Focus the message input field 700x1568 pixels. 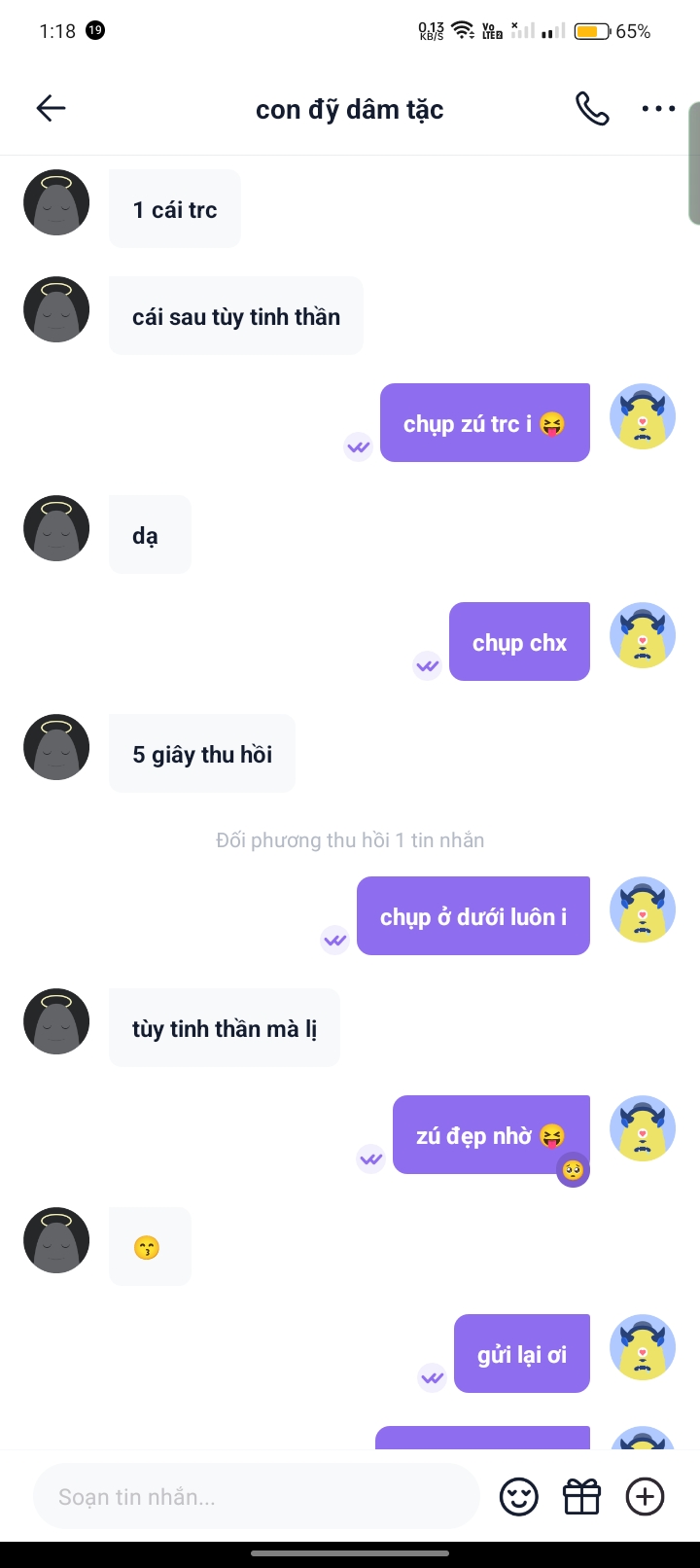(257, 1497)
